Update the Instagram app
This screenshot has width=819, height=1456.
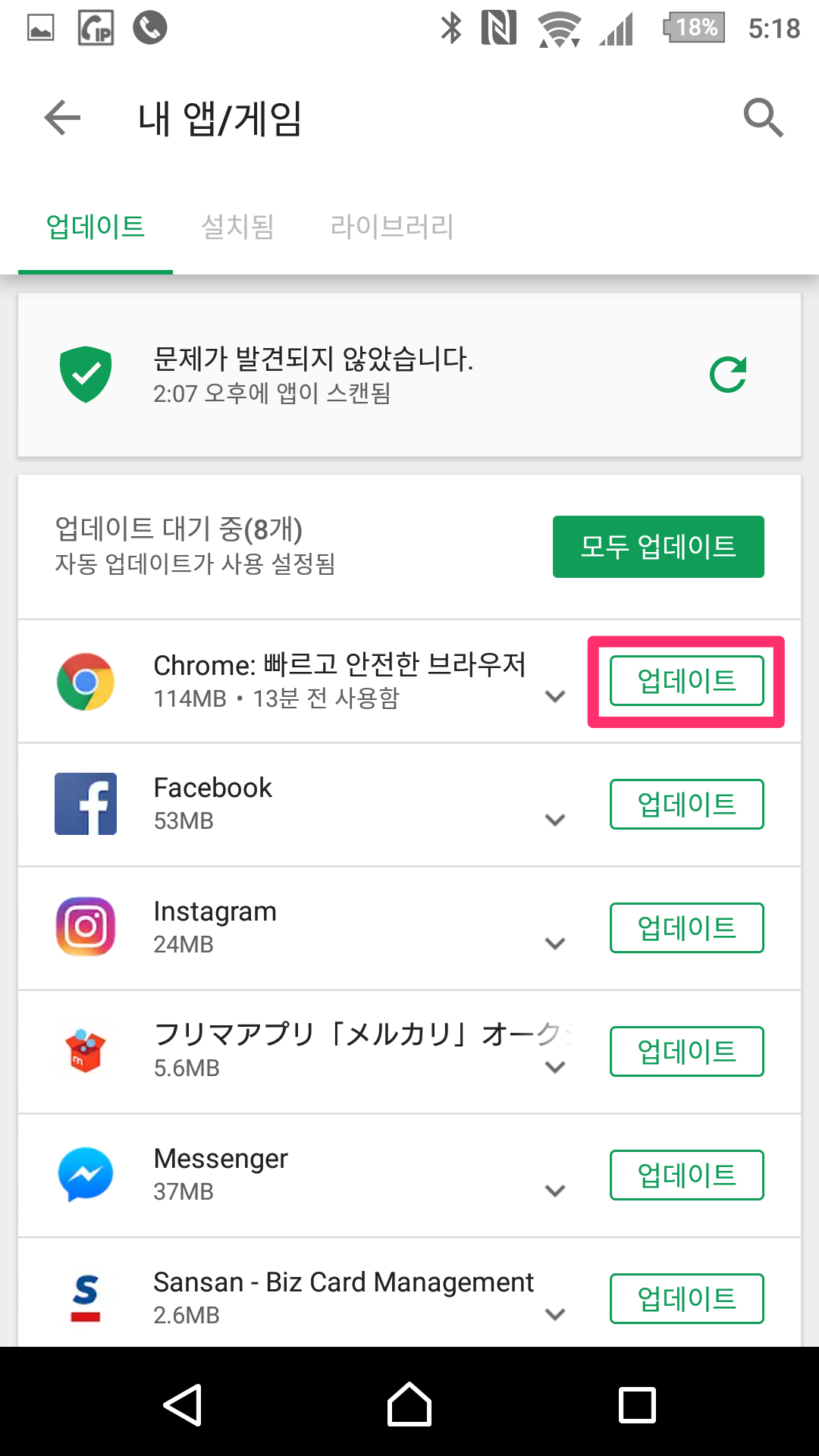coord(686,928)
